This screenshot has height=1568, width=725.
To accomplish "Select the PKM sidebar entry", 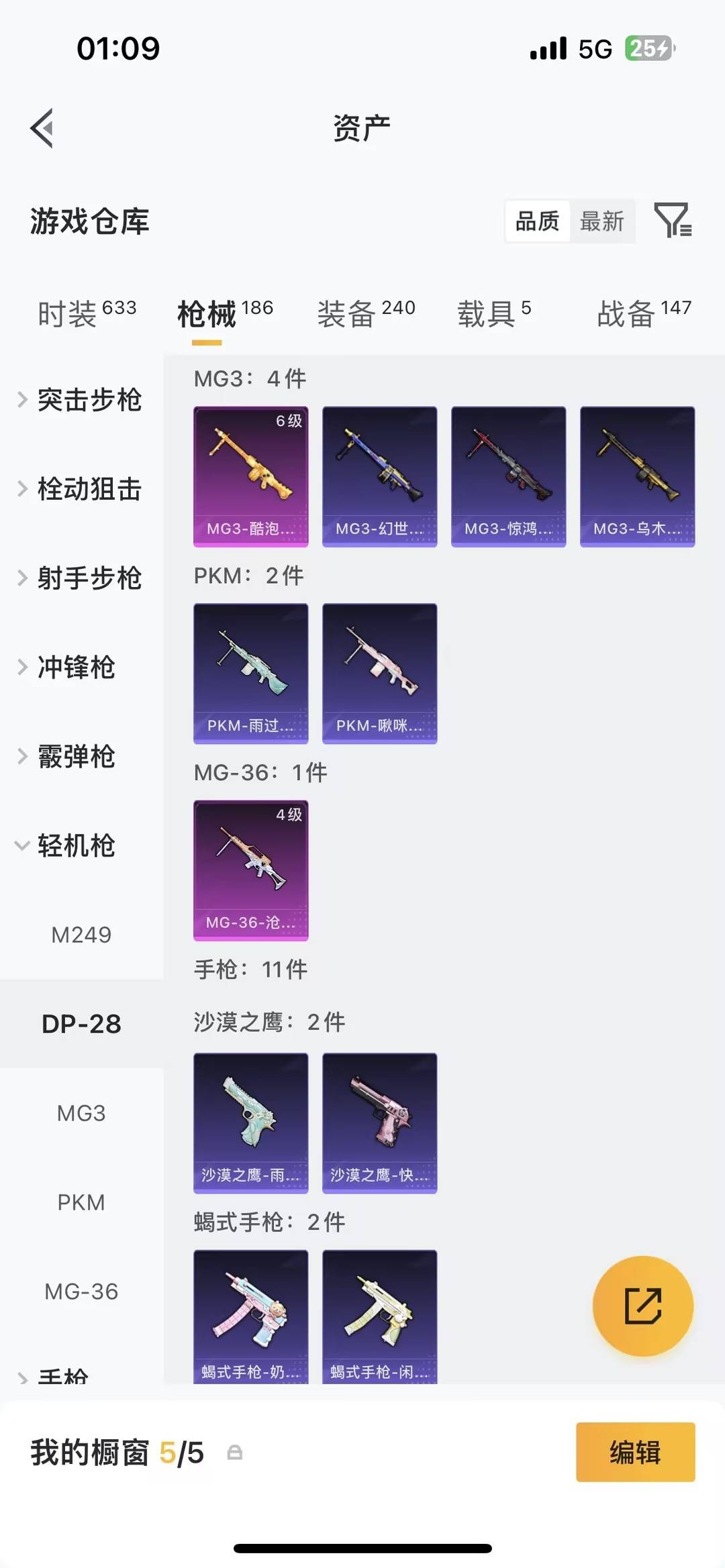I will pyautogui.click(x=81, y=1202).
